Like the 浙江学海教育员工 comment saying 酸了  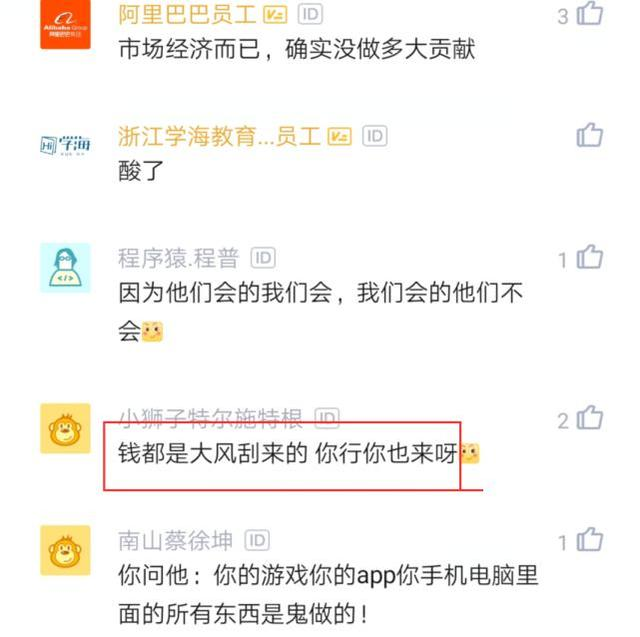pos(590,135)
